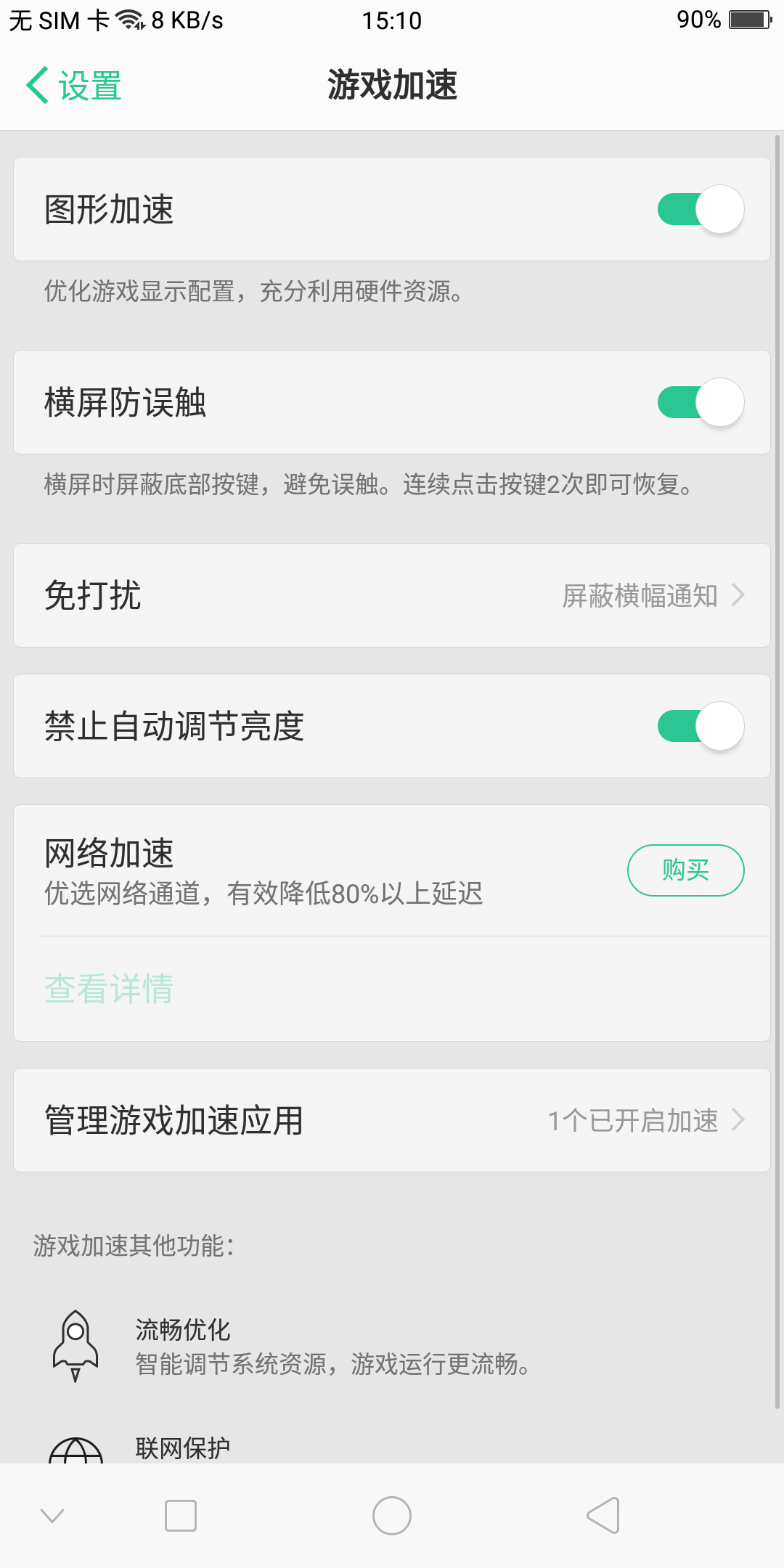Toggle the 图形加速 switch off
784x1568 pixels.
pyautogui.click(x=701, y=209)
